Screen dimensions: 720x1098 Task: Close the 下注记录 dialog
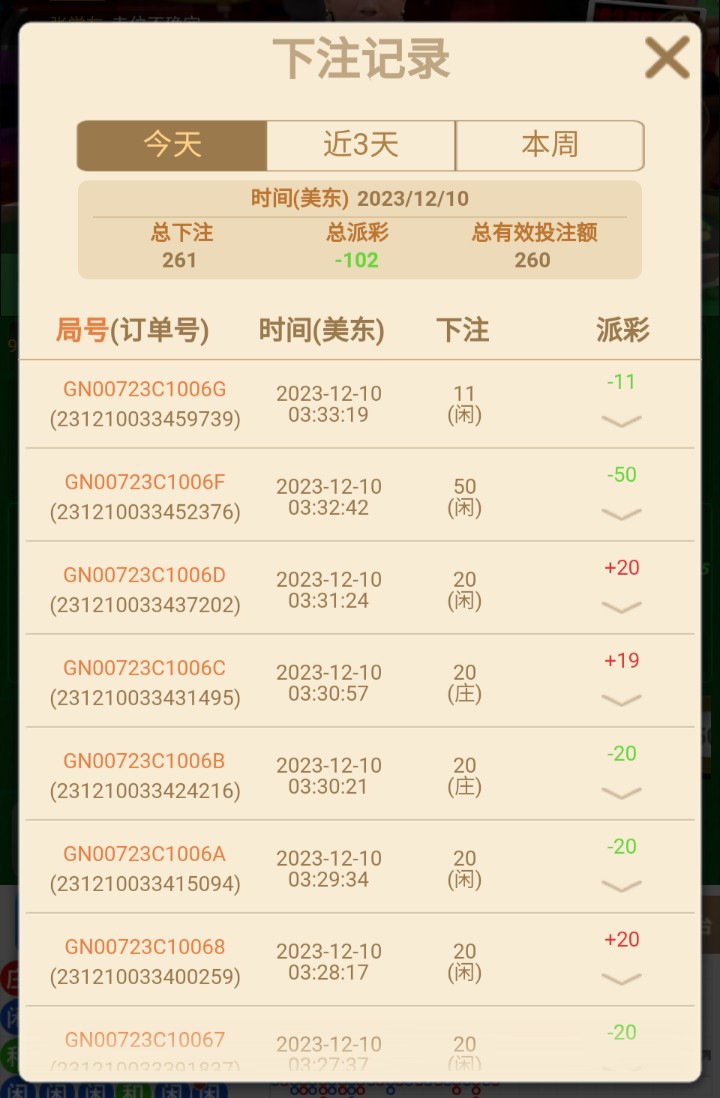tap(667, 57)
